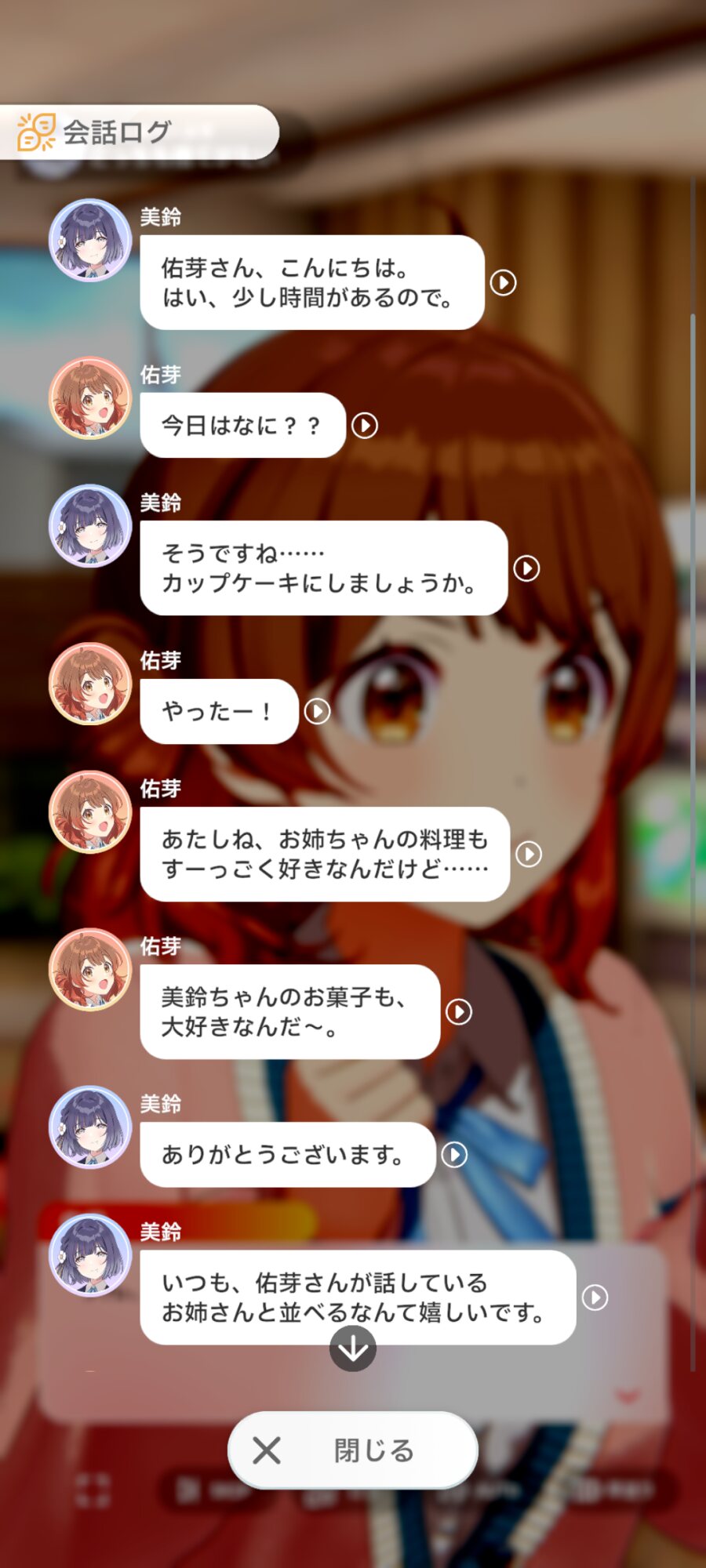Jump to the latest message with down arrow
Image resolution: width=706 pixels, height=1568 pixels.
coord(353,1348)
